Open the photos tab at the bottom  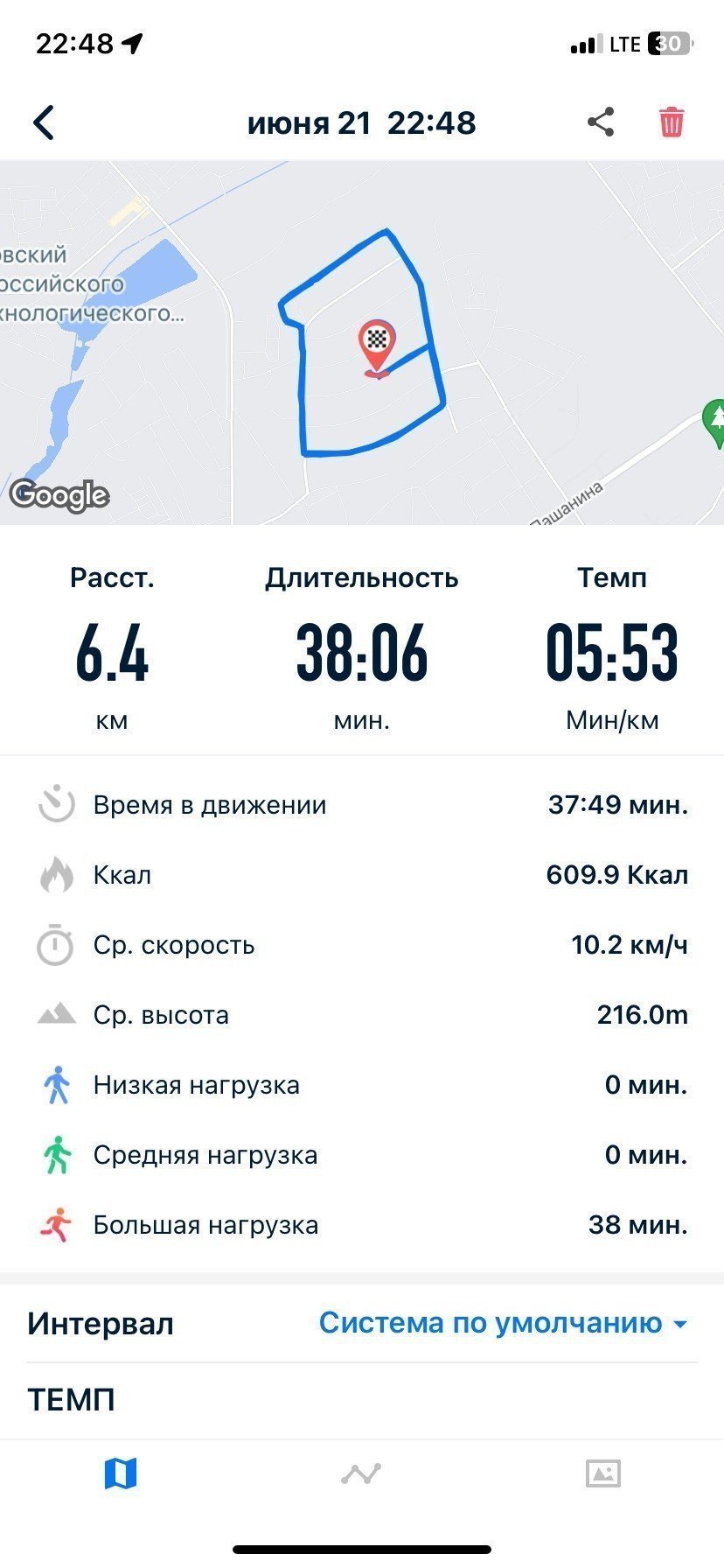pyautogui.click(x=602, y=1473)
